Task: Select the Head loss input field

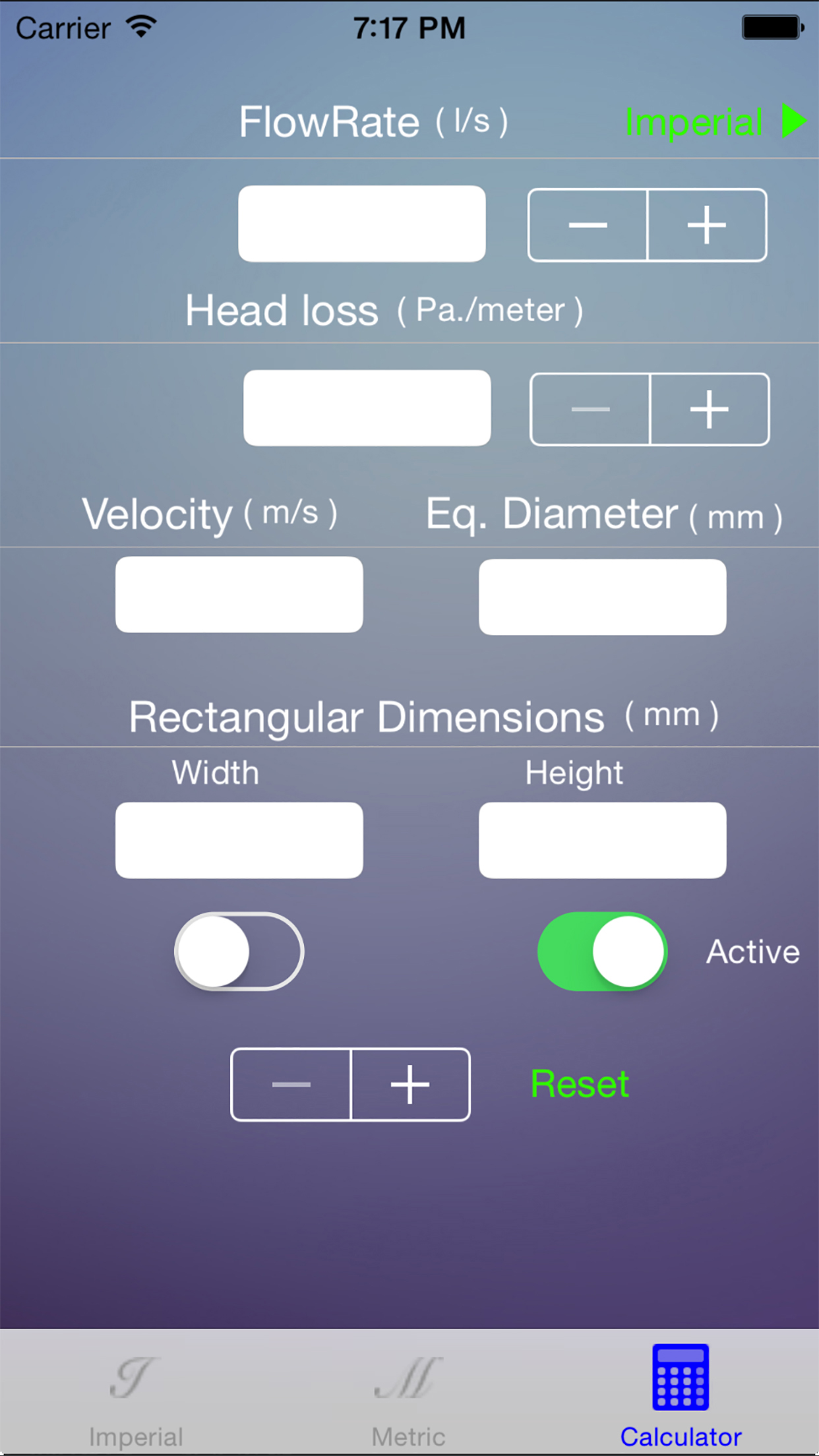Action: (367, 408)
